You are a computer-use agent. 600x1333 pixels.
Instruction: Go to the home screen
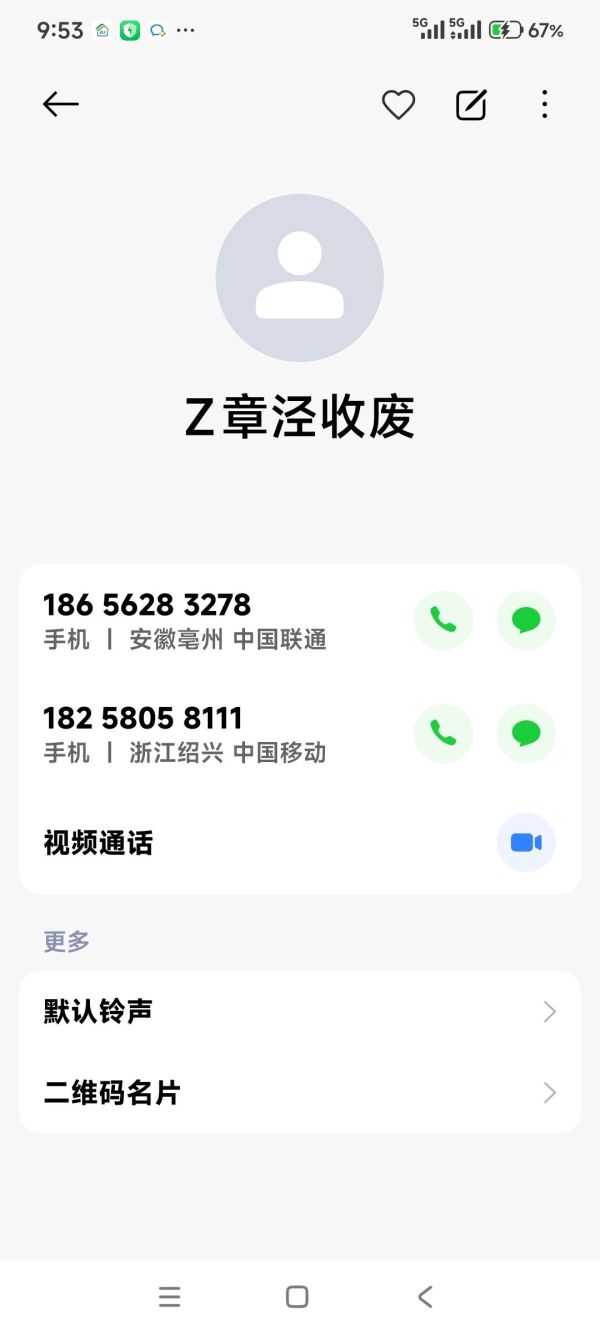[x=297, y=1297]
